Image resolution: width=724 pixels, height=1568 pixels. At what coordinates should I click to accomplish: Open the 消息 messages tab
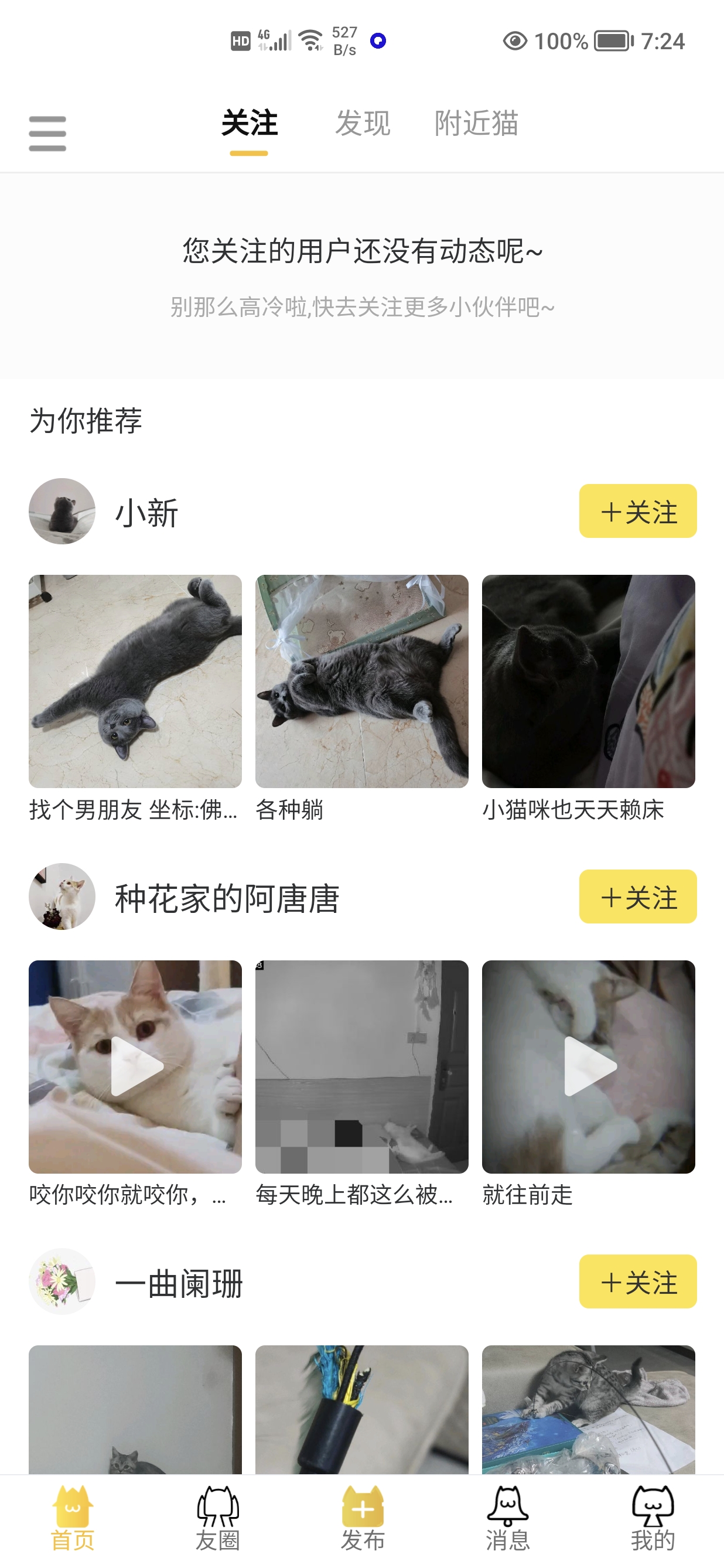point(507,1519)
